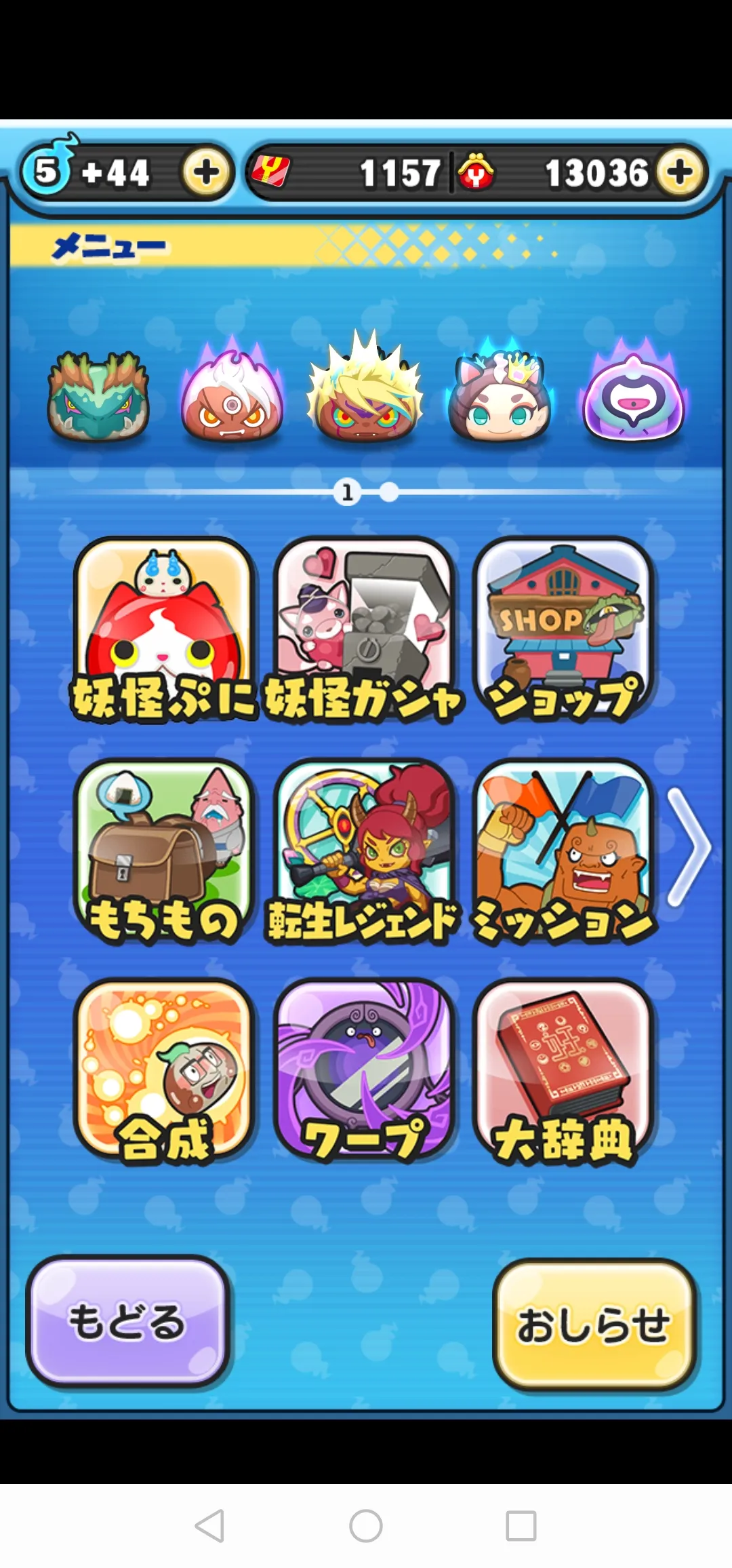
Task: Open the ミッション tile
Action: [564, 850]
